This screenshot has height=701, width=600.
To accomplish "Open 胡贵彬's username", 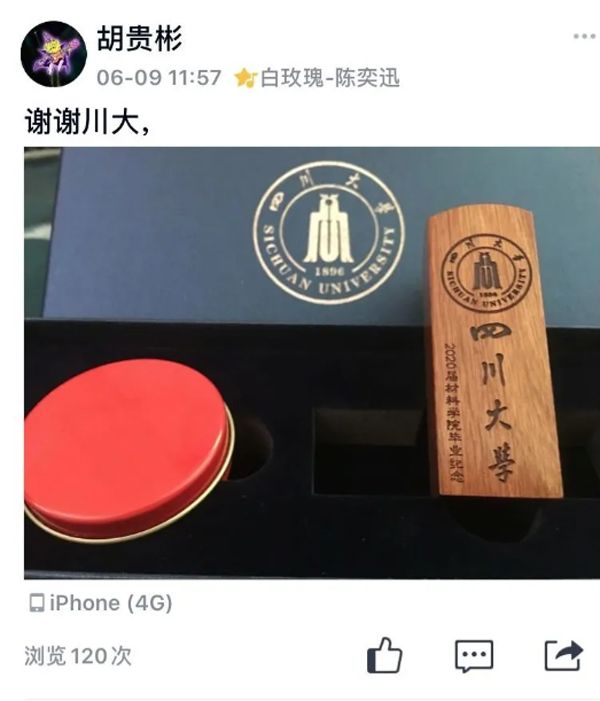I will pyautogui.click(x=139, y=38).
